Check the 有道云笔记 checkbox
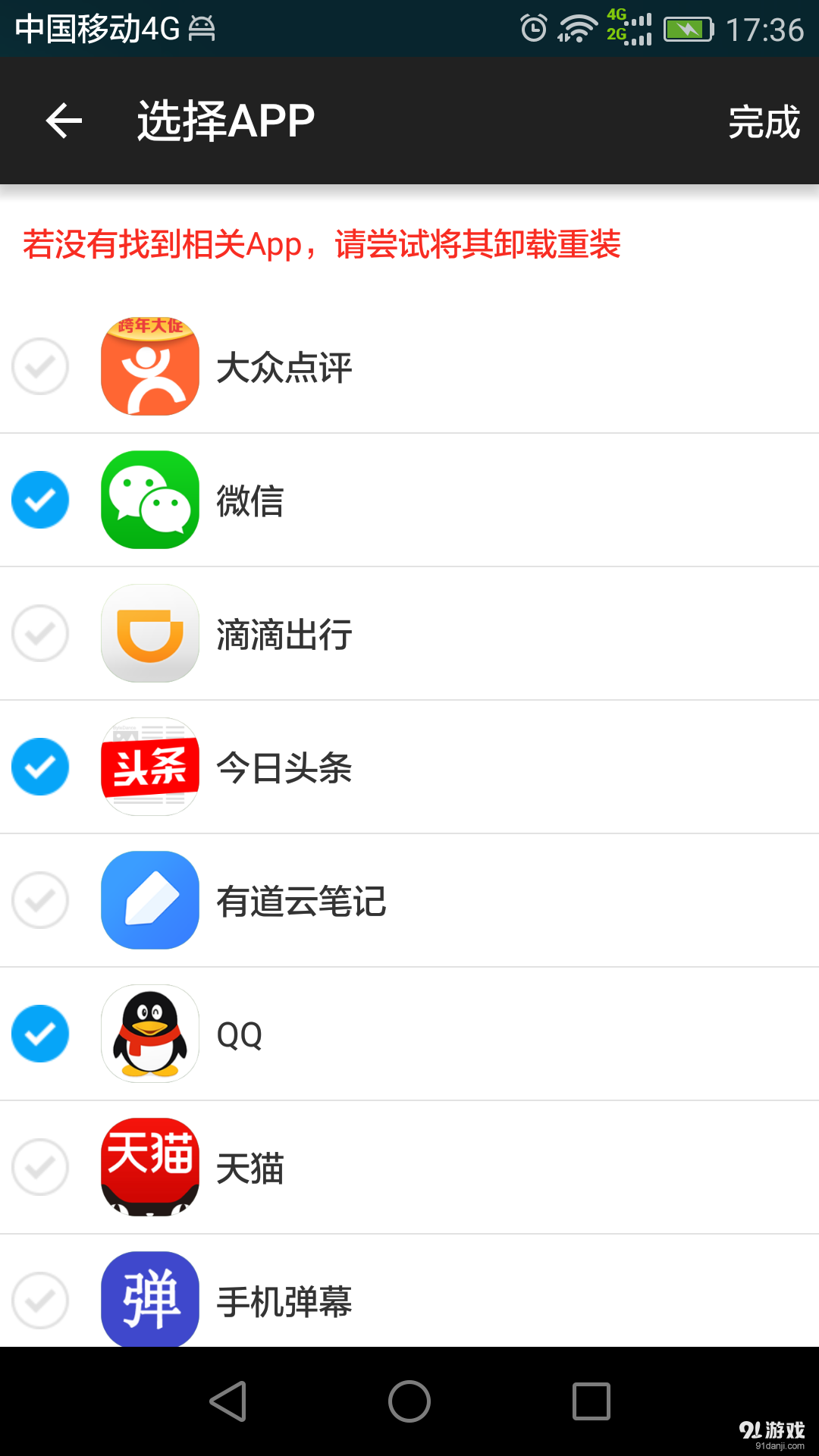 (x=40, y=900)
